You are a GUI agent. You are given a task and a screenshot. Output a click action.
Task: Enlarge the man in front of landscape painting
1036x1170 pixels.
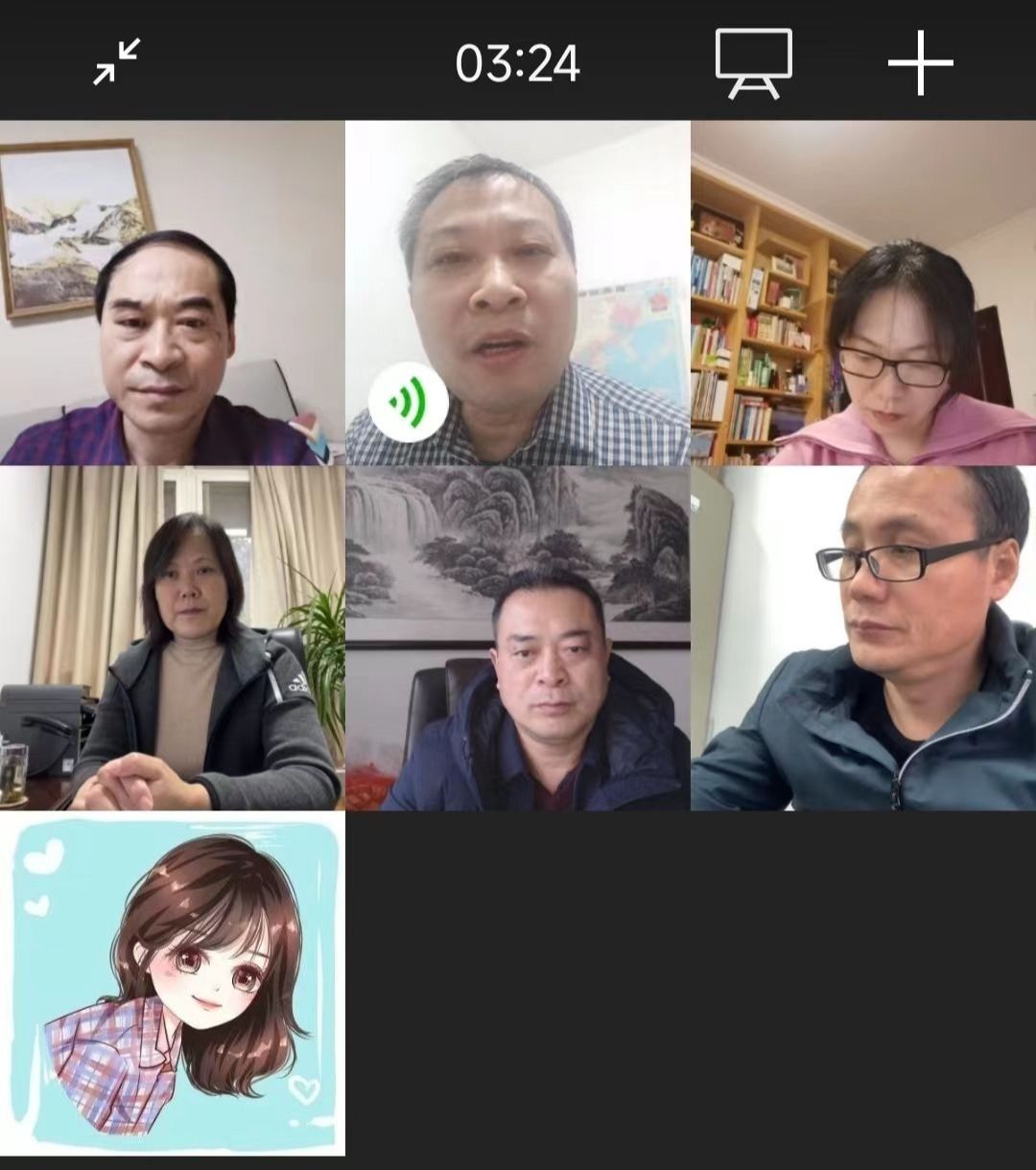click(518, 638)
